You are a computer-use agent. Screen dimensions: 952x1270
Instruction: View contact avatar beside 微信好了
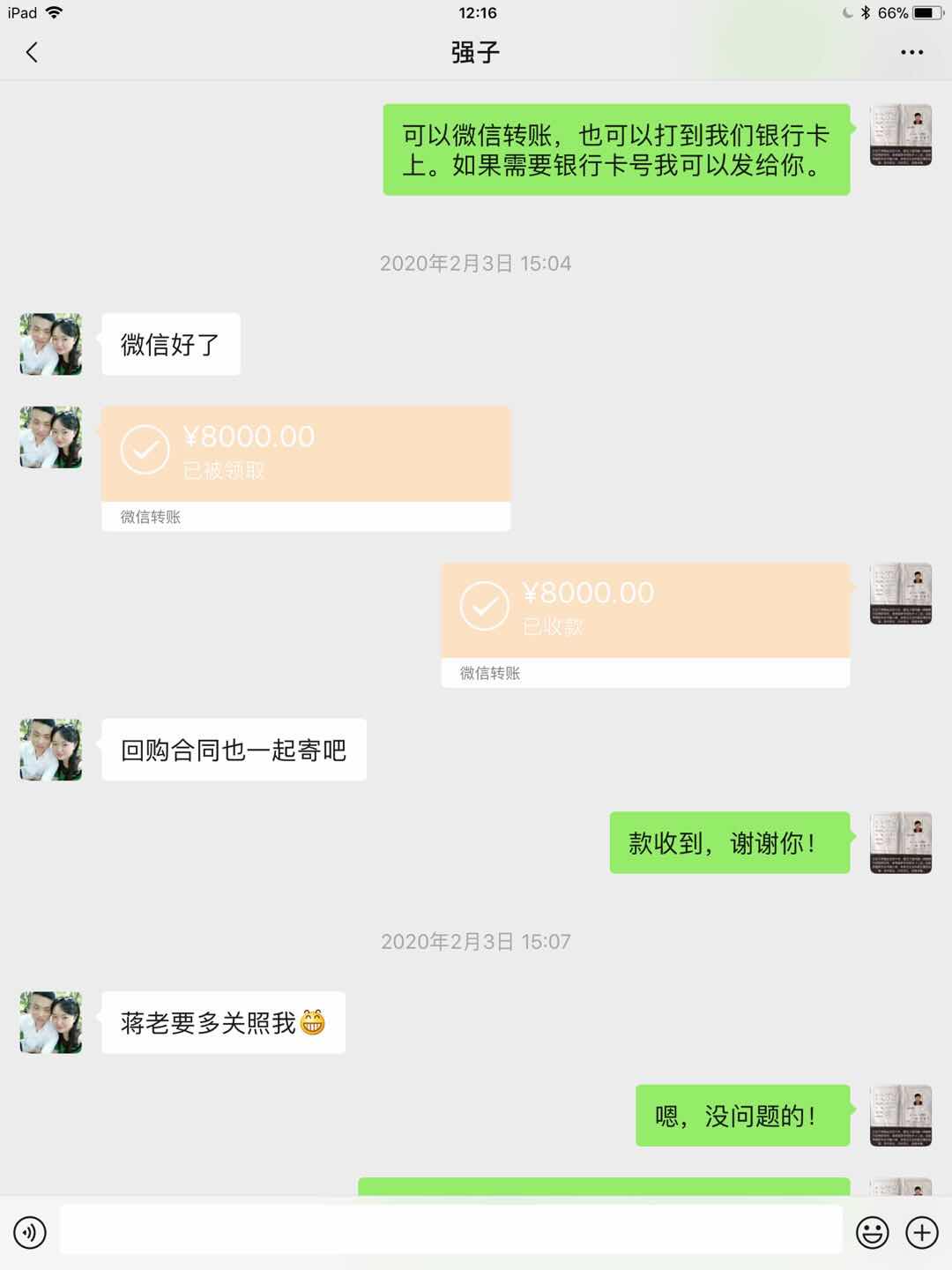tap(51, 344)
